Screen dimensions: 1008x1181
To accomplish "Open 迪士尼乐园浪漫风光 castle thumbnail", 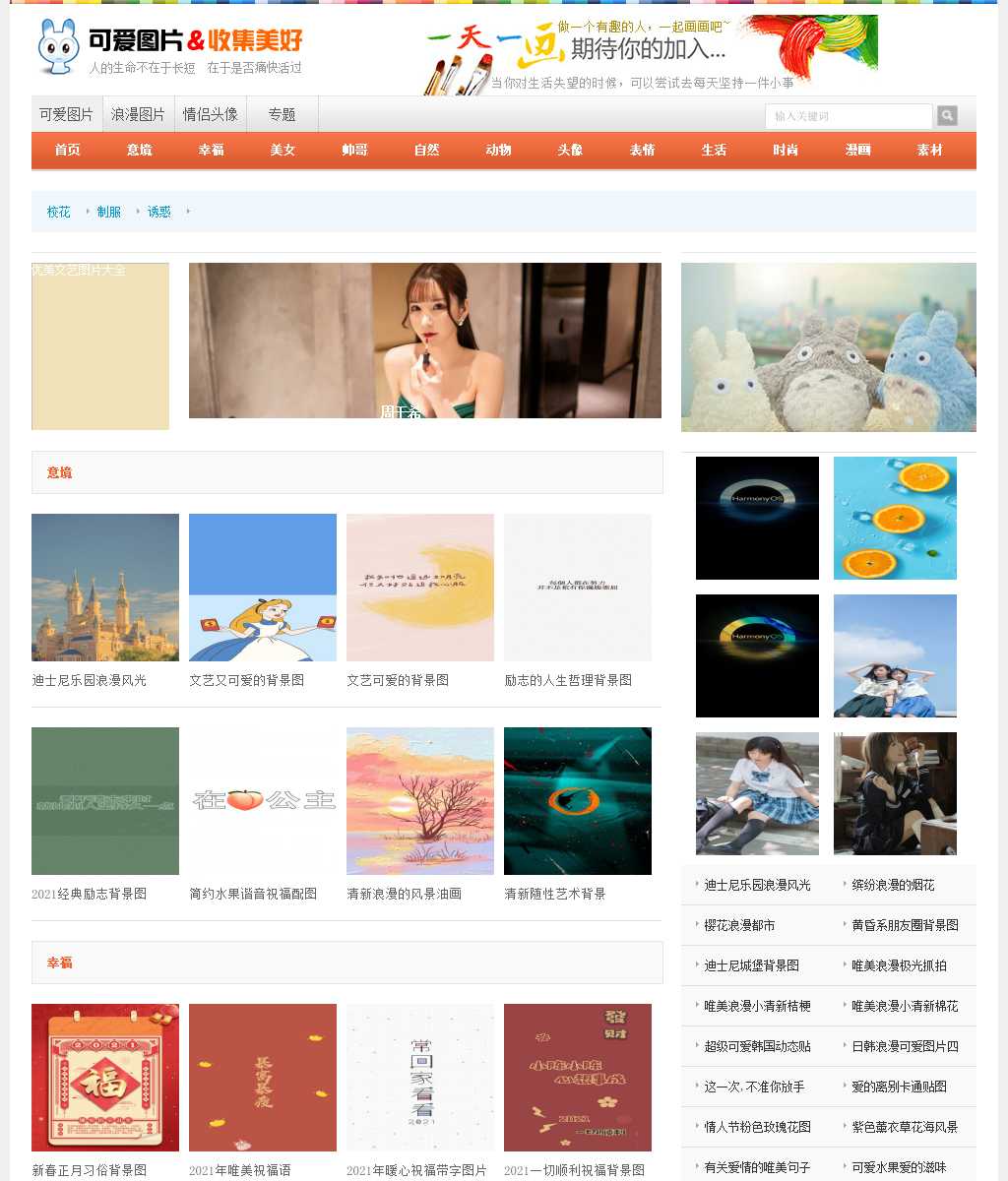I will pyautogui.click(x=105, y=588).
